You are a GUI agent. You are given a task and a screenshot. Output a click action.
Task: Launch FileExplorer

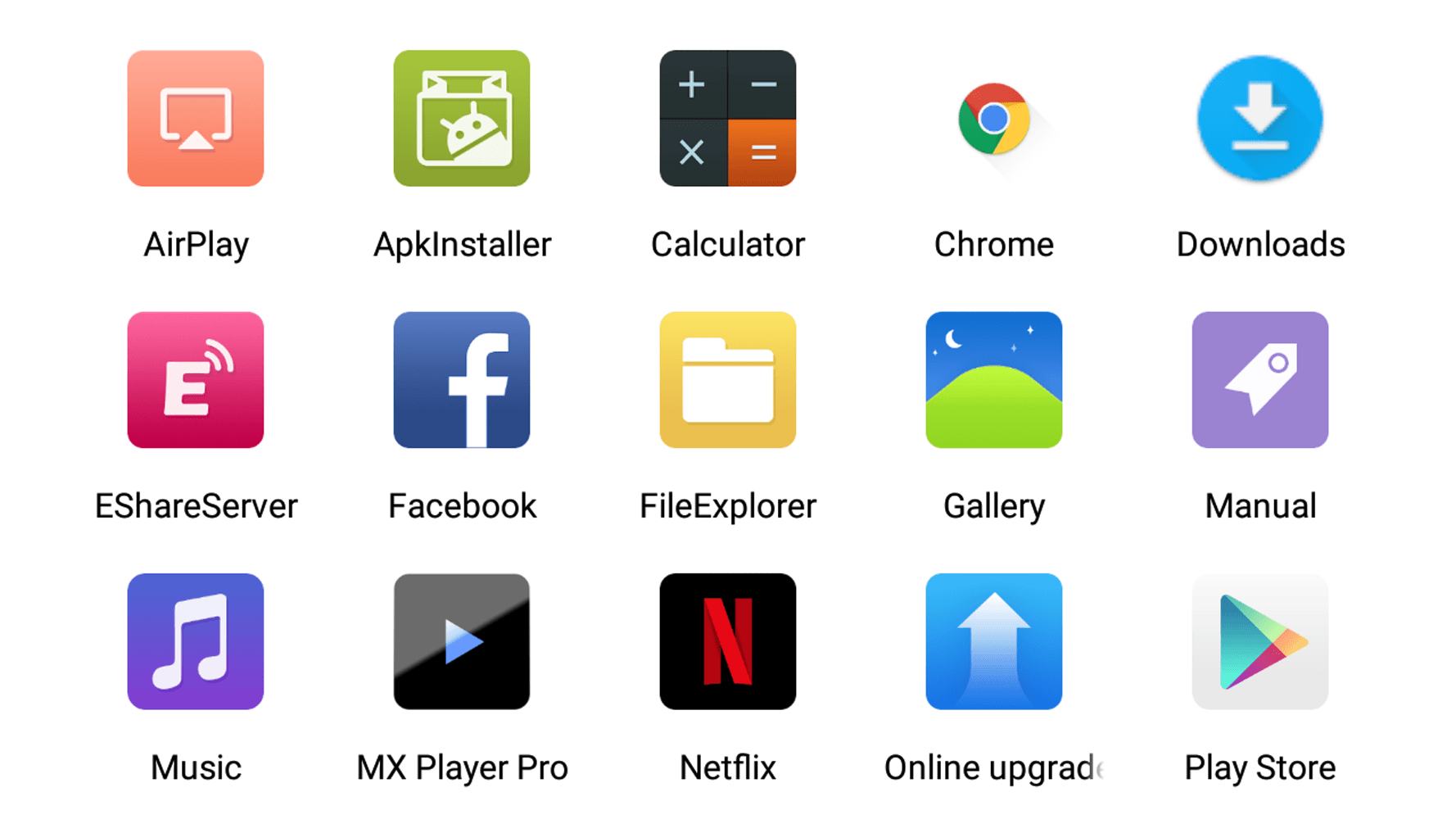tap(727, 380)
